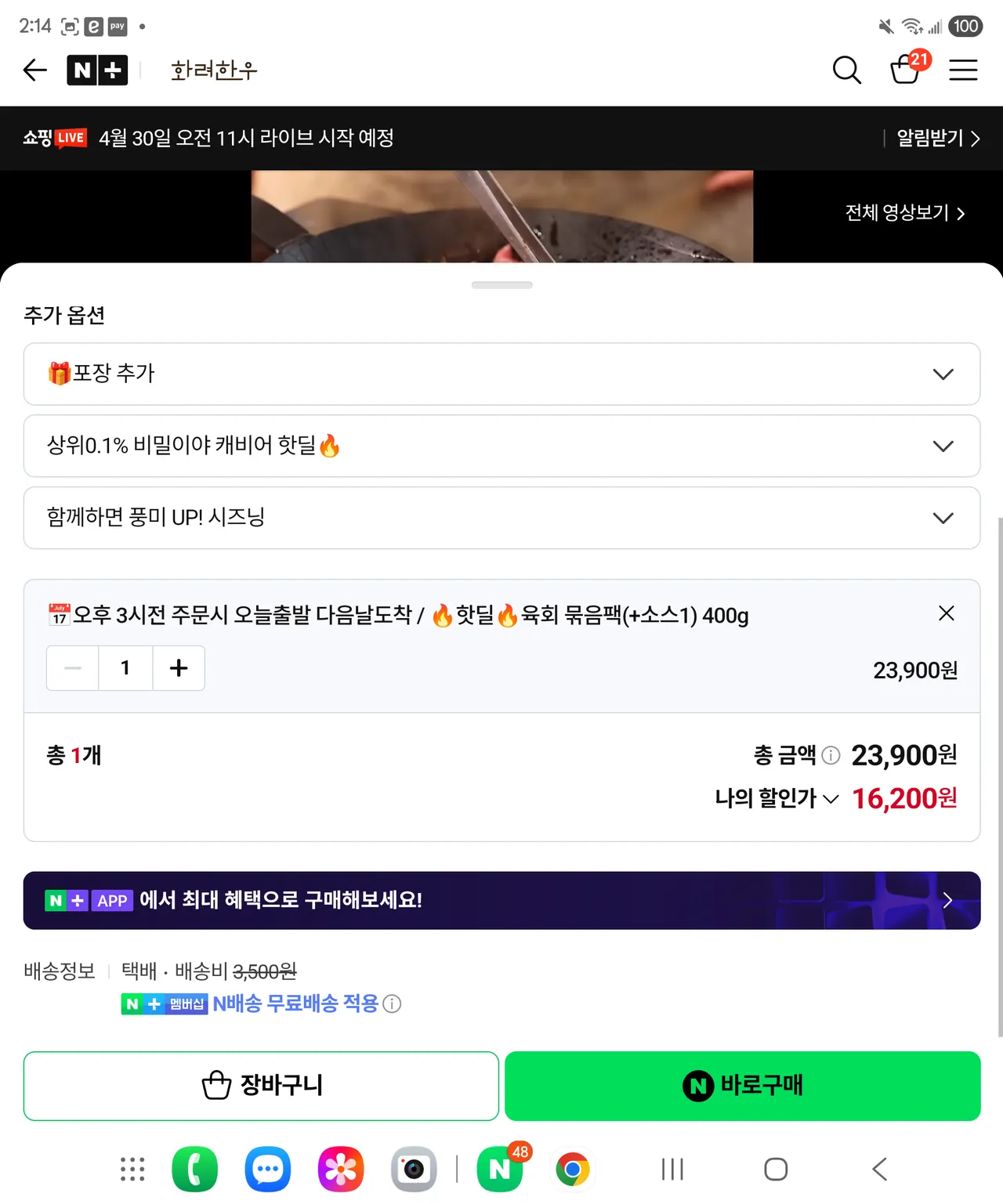Image resolution: width=1003 pixels, height=1204 pixels.
Task: Open the N+ membership logo
Action: (x=97, y=71)
